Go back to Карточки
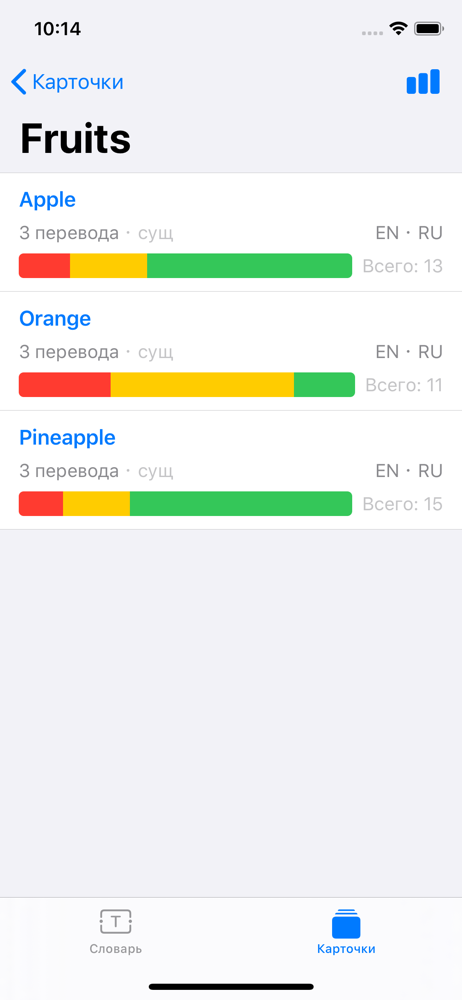 (68, 82)
